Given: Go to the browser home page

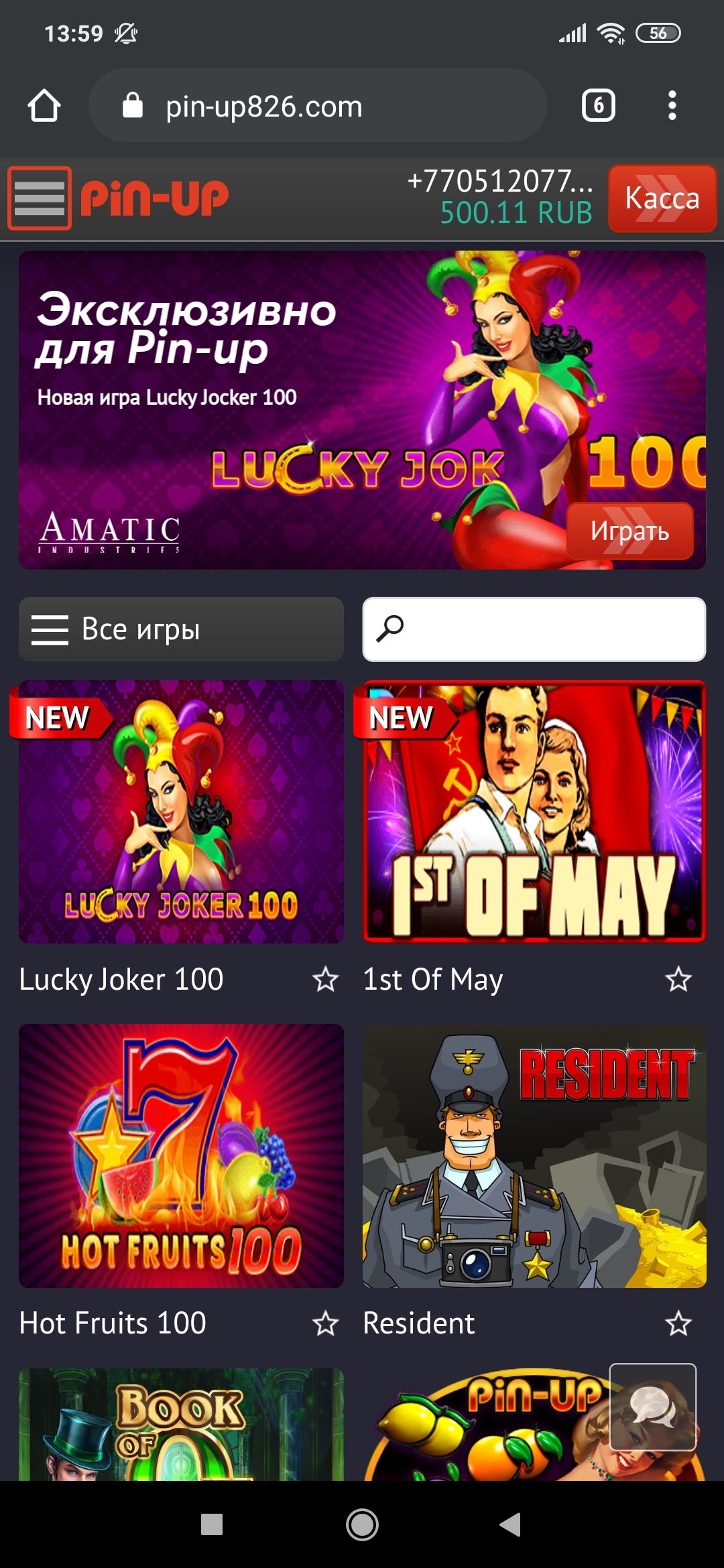Looking at the screenshot, I should (x=44, y=106).
